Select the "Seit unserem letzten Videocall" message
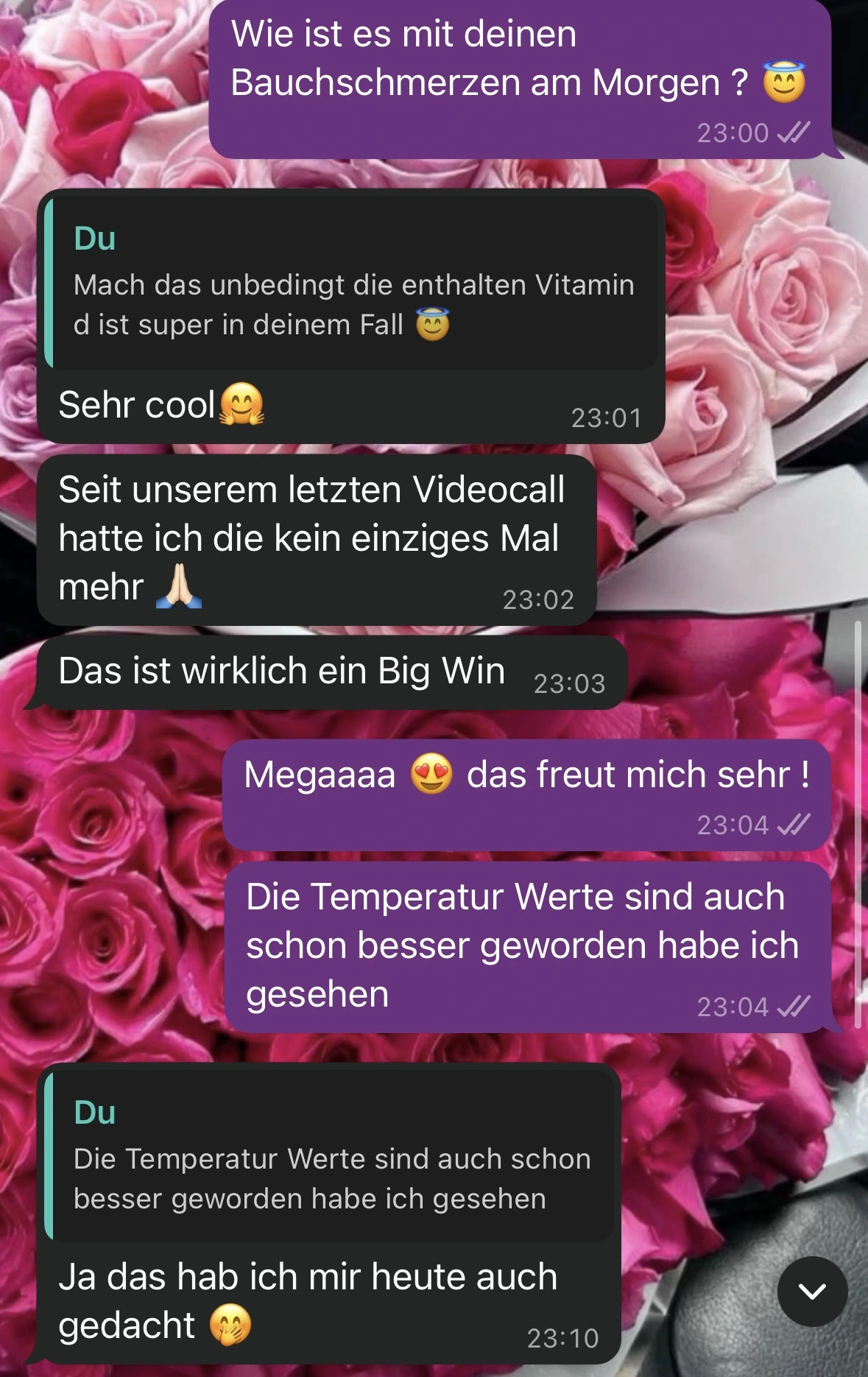 [x=309, y=534]
